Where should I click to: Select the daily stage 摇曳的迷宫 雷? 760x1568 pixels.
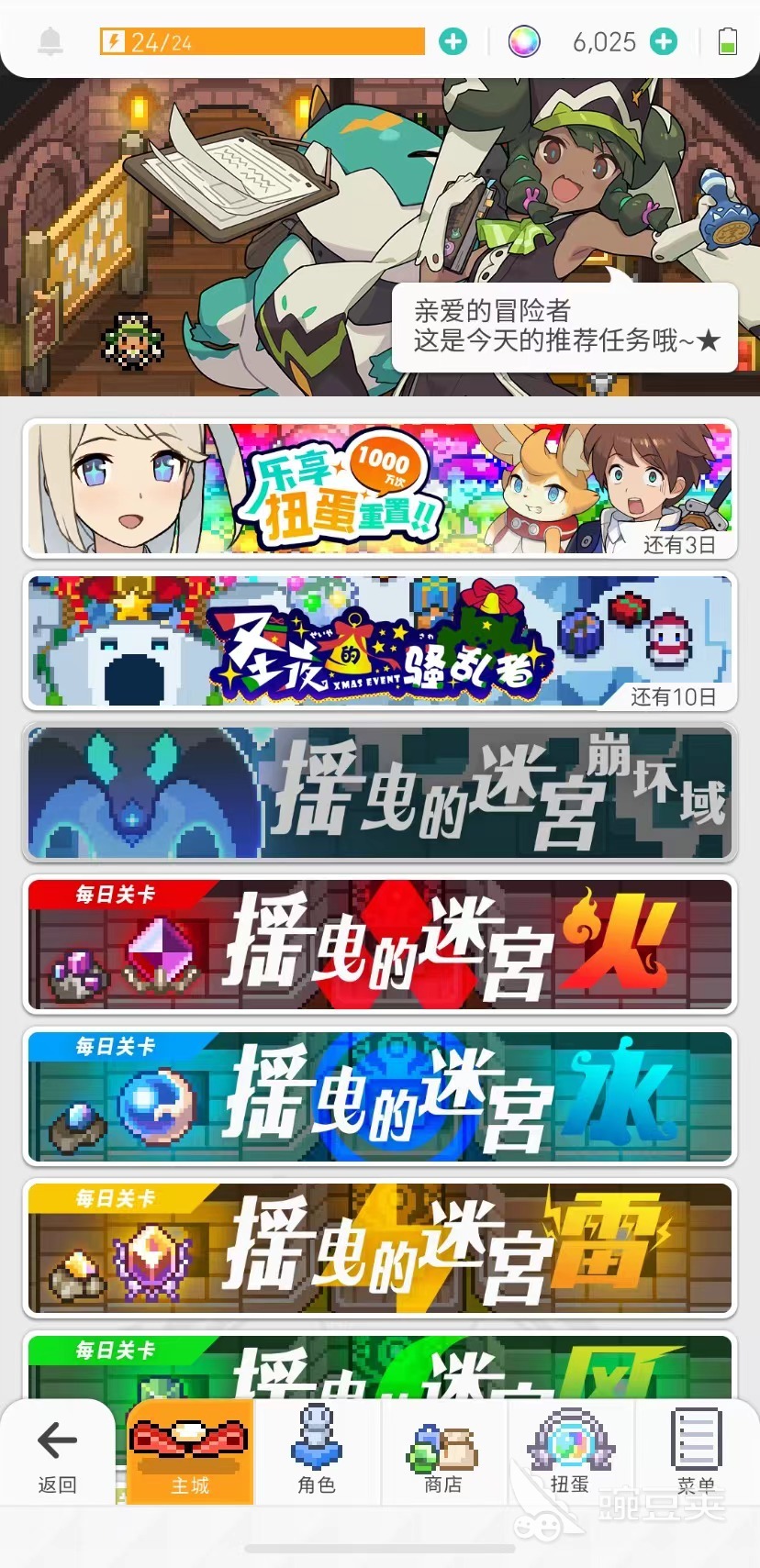tap(379, 1250)
